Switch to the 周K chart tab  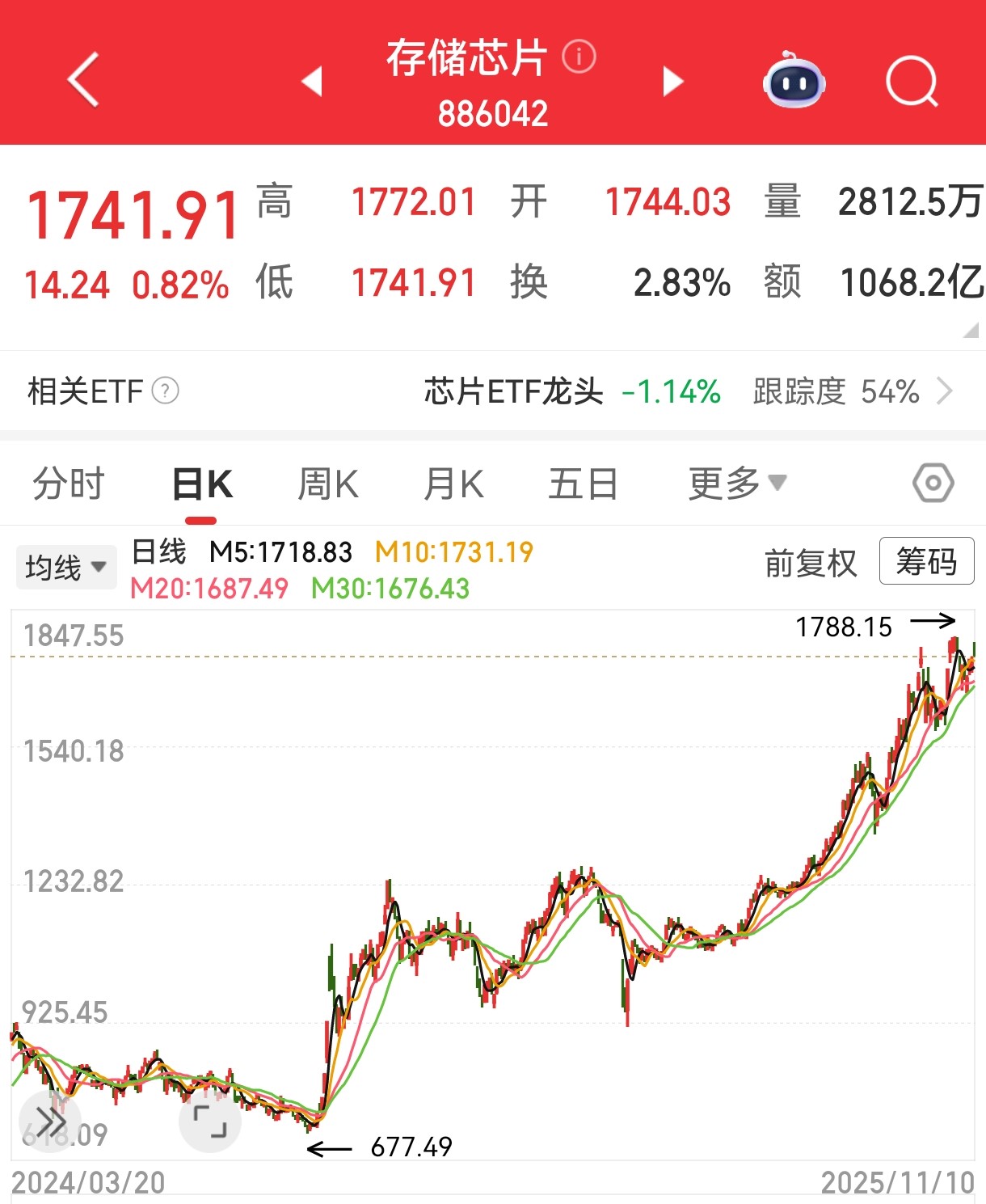327,484
